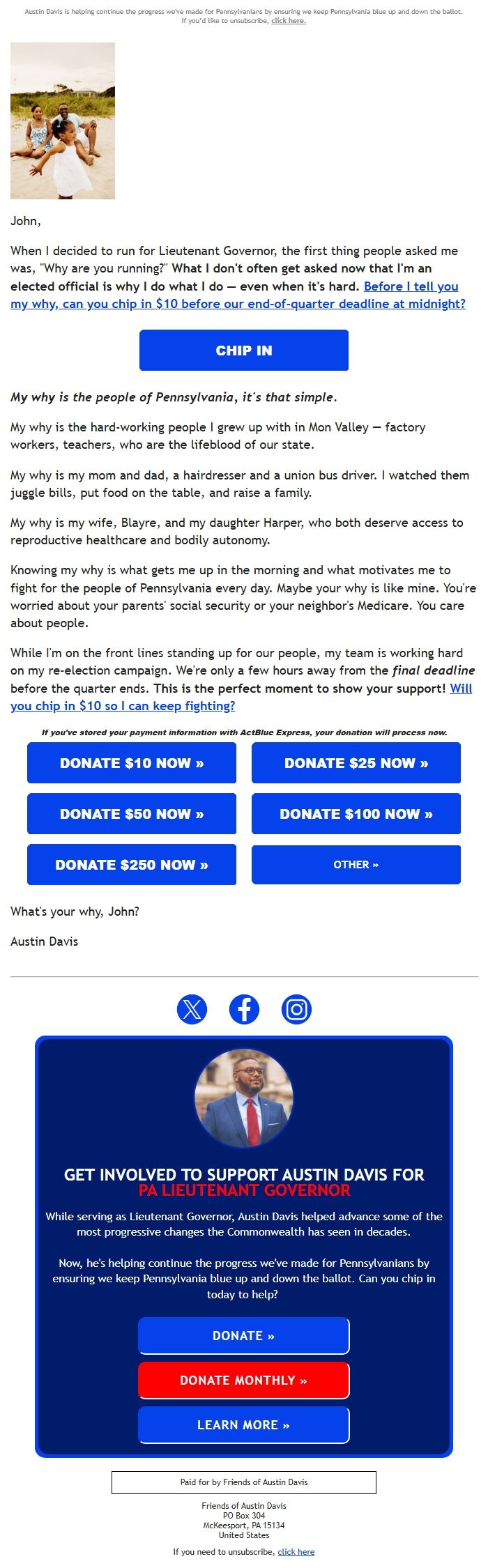Choose OTHER donation amount
488x1568 pixels.
[356, 865]
